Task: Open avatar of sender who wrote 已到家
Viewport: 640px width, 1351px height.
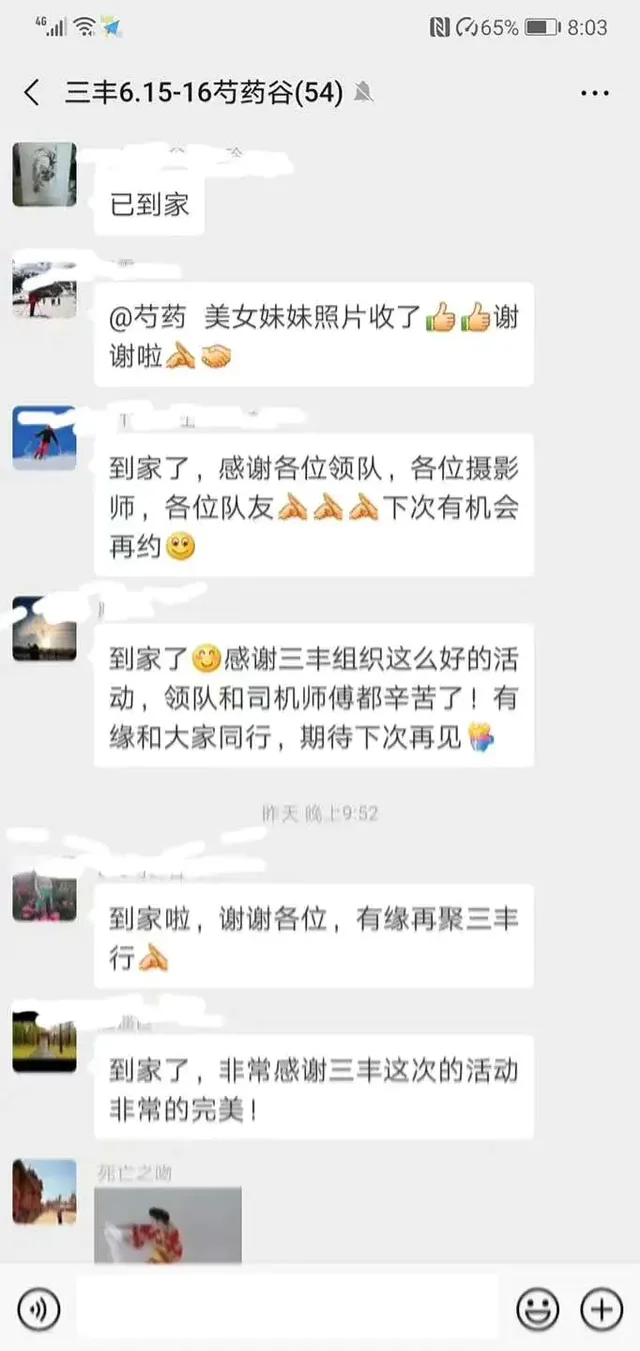Action: (44, 174)
